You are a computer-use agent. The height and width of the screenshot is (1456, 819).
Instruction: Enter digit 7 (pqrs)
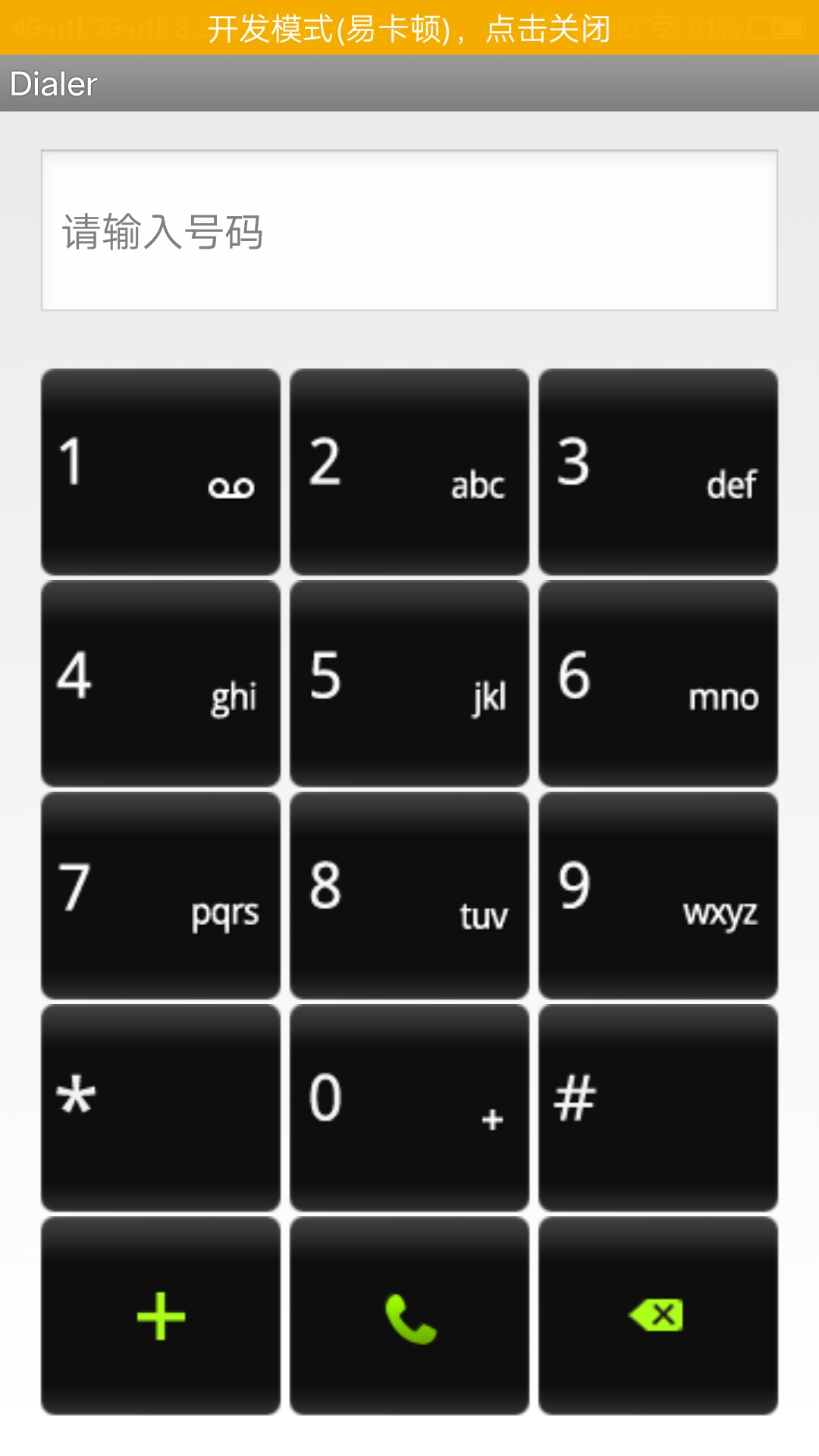click(161, 896)
